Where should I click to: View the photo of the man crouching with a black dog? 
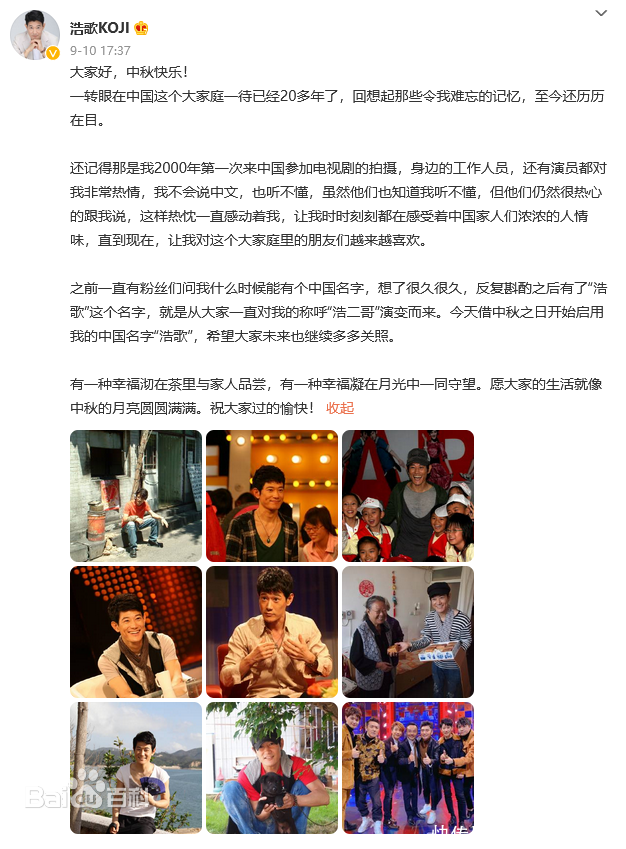272,768
